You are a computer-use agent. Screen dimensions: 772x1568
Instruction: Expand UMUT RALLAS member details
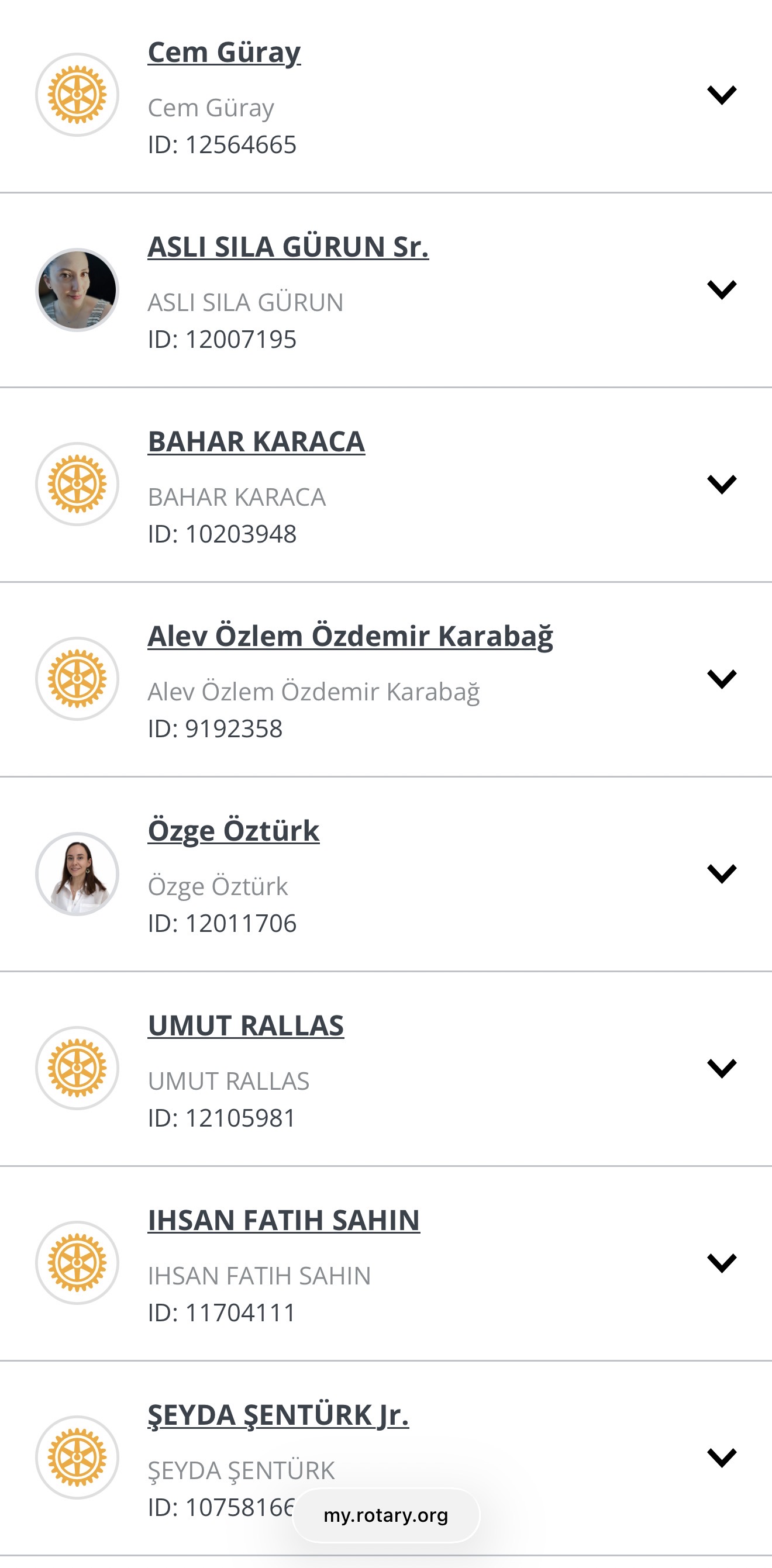[722, 1068]
